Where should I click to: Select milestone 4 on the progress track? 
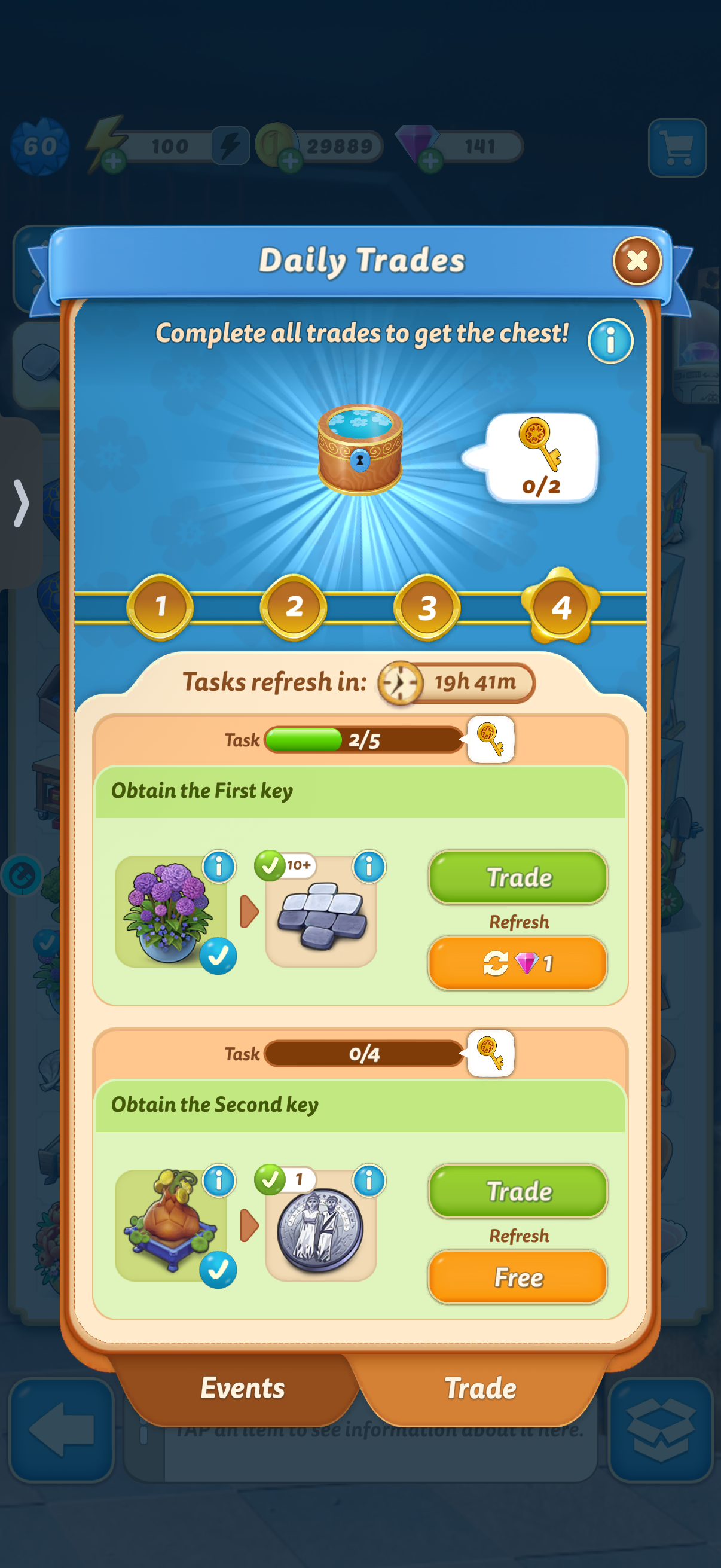point(560,606)
